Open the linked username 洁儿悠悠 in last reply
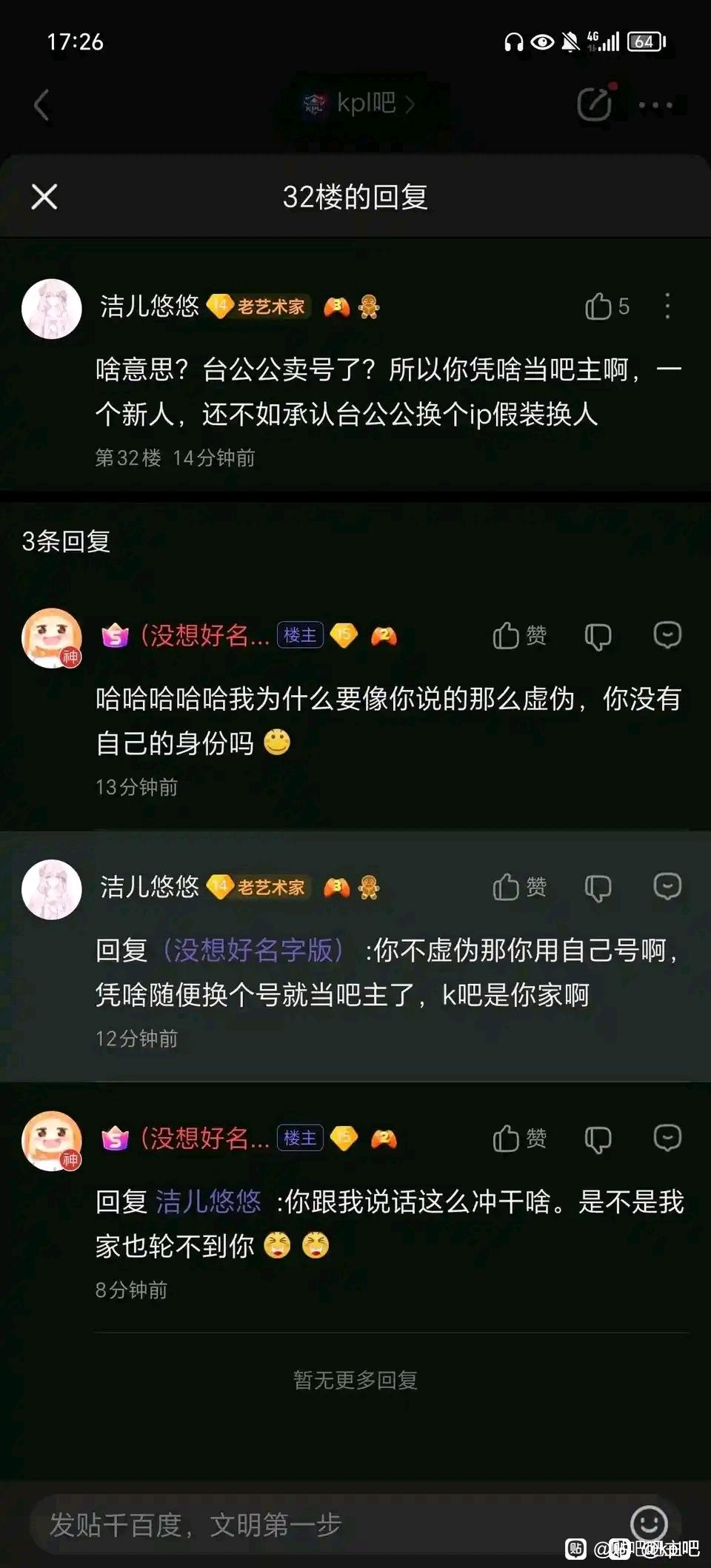Screen dimensions: 711x1568 (x=208, y=1202)
